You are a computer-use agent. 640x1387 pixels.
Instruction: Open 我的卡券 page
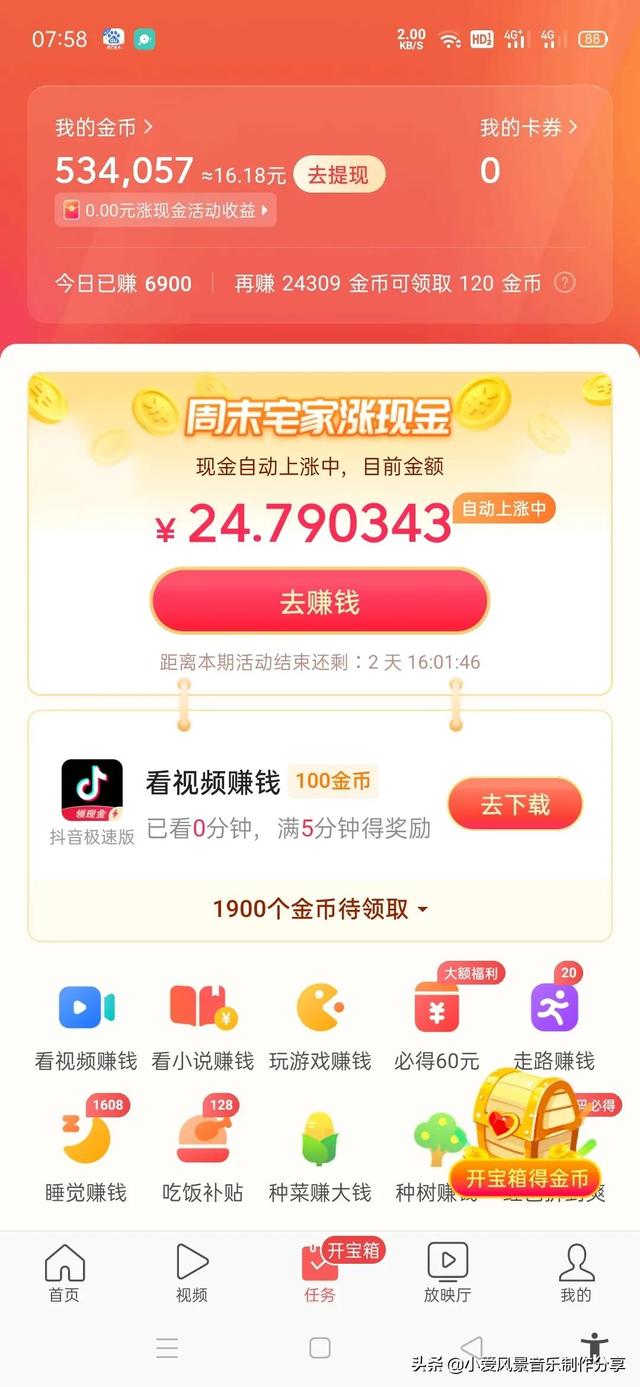(529, 128)
